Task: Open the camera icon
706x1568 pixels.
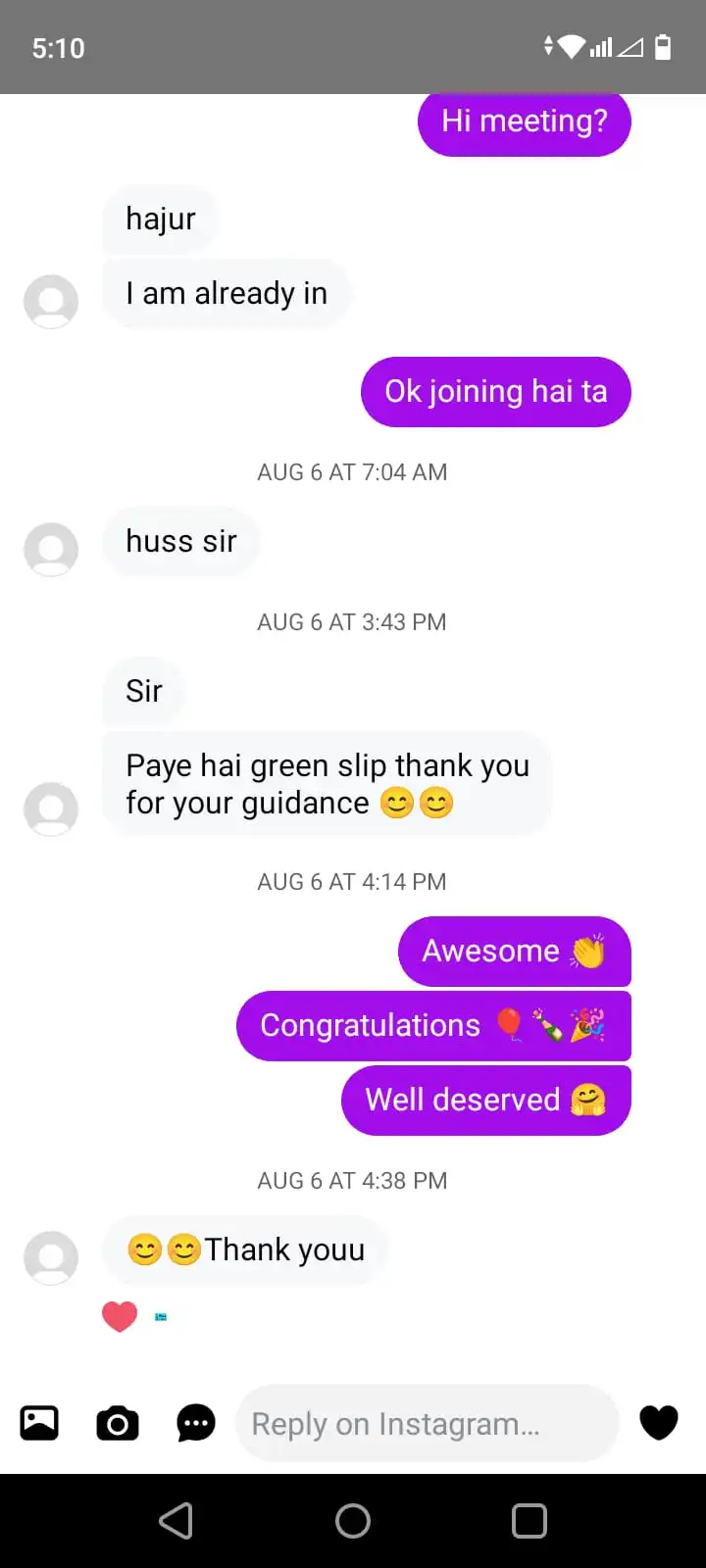Action: pyautogui.click(x=118, y=1423)
